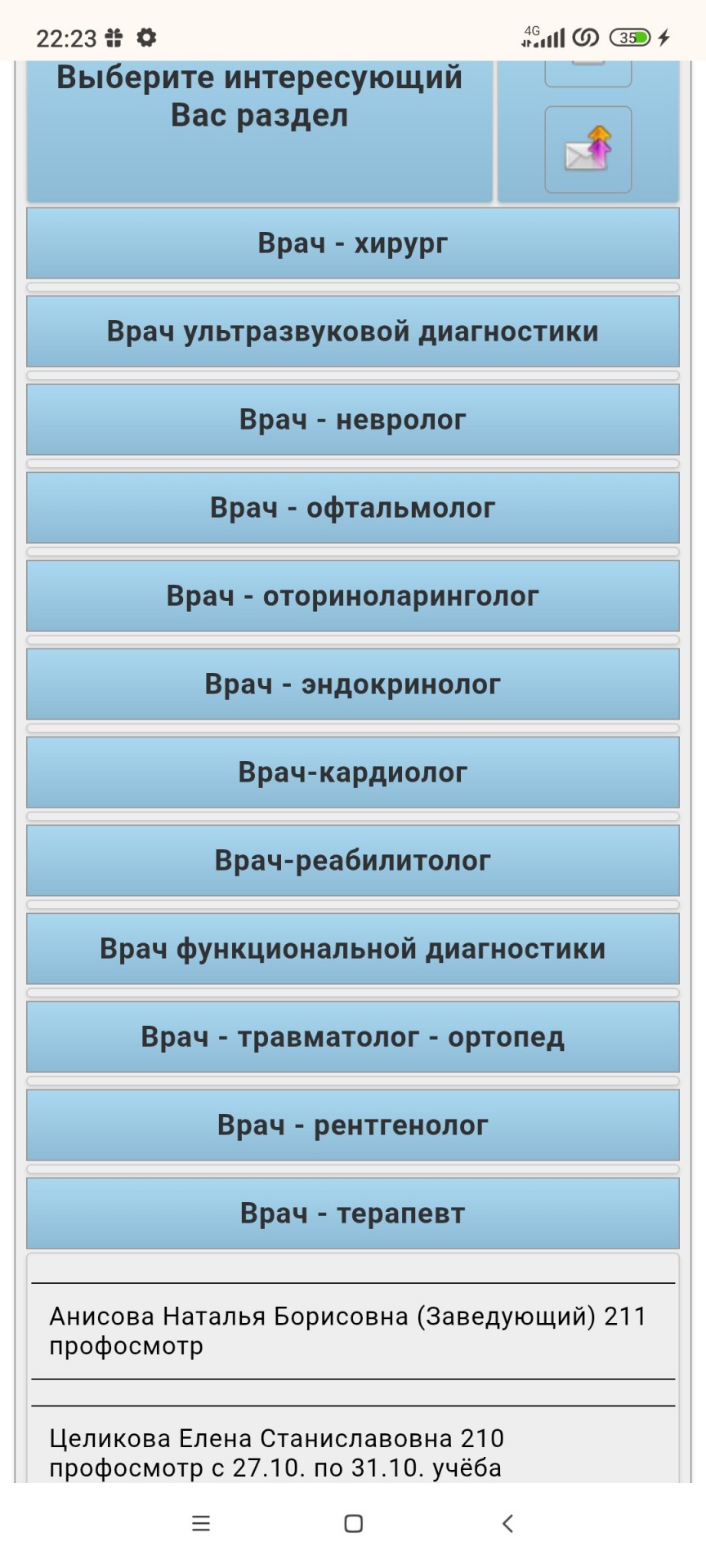Select Врач - травматолог - ортопед
706x1568 pixels.
coord(353,1037)
